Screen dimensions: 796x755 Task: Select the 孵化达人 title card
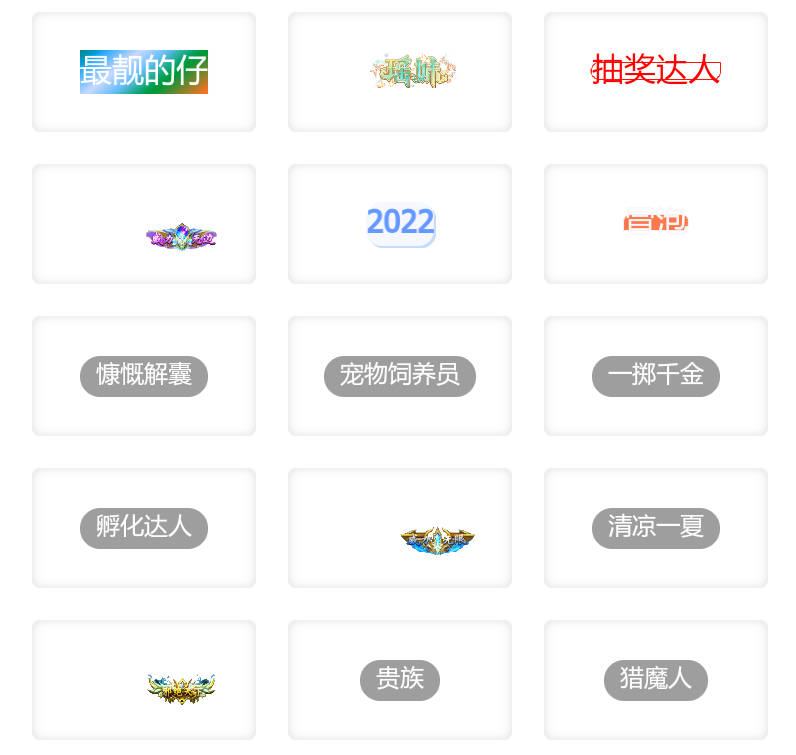click(x=144, y=528)
